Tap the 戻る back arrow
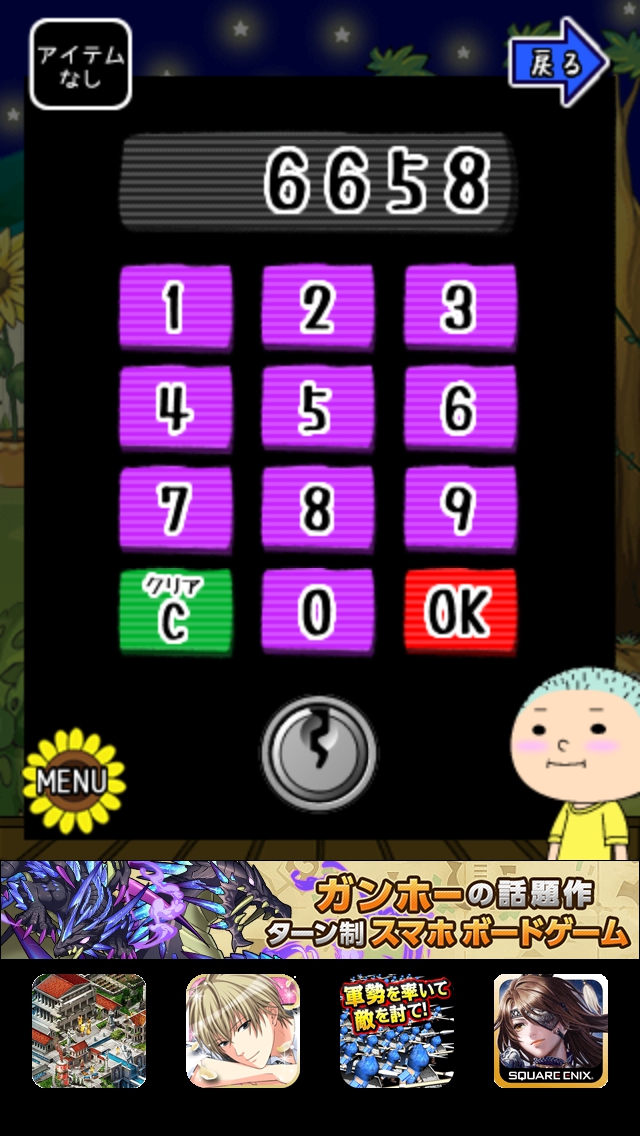Image resolution: width=640 pixels, height=1136 pixels. [x=557, y=62]
